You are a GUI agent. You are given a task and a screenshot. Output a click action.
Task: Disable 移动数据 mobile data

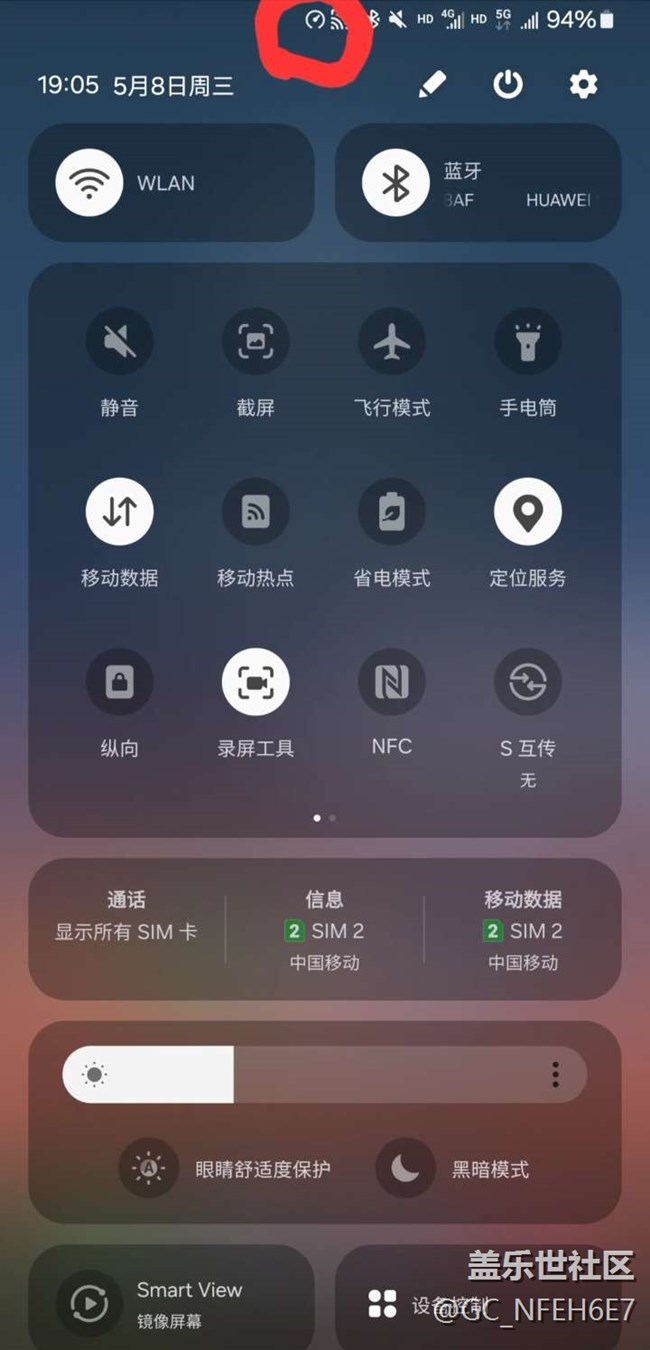point(119,512)
